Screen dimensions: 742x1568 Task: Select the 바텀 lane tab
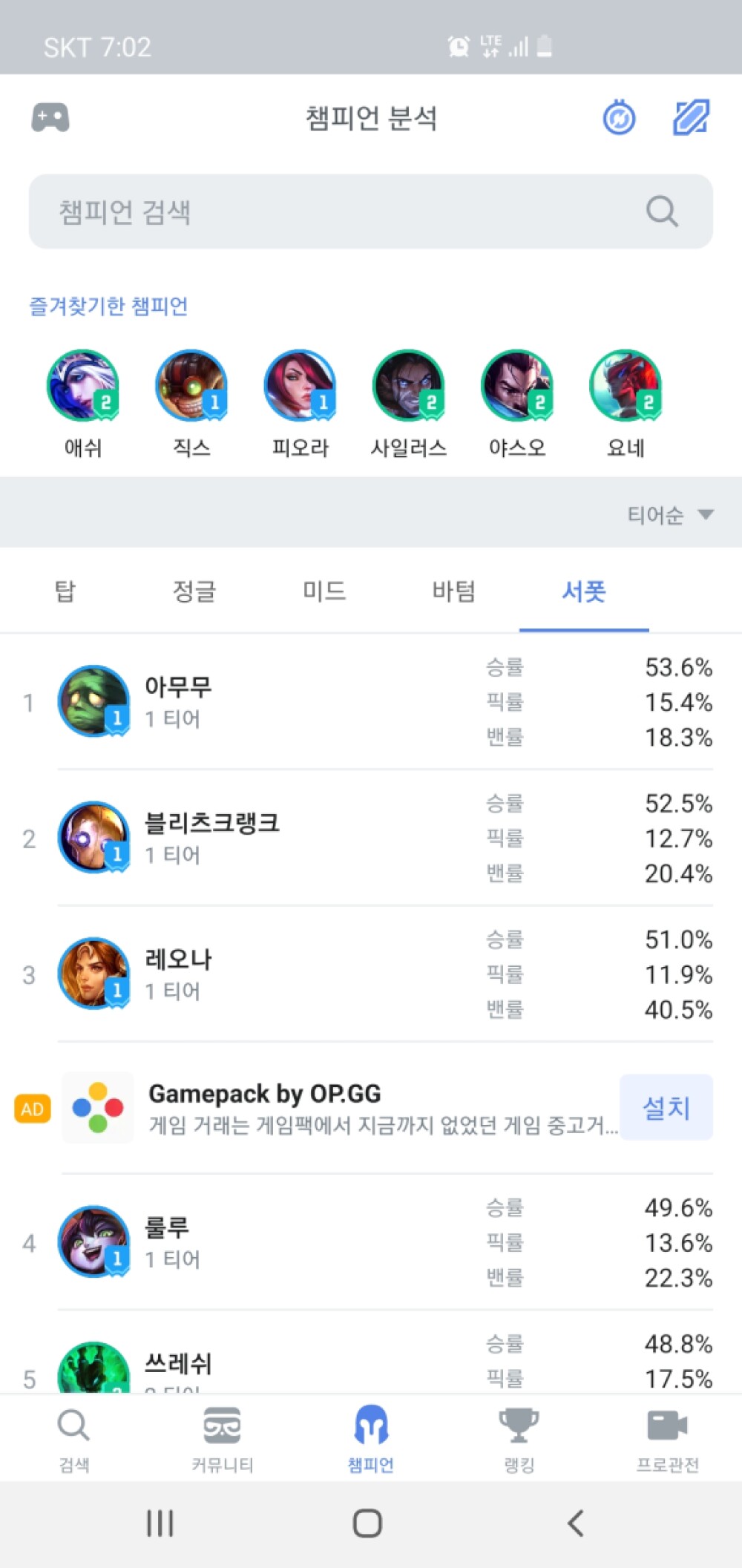(x=454, y=591)
